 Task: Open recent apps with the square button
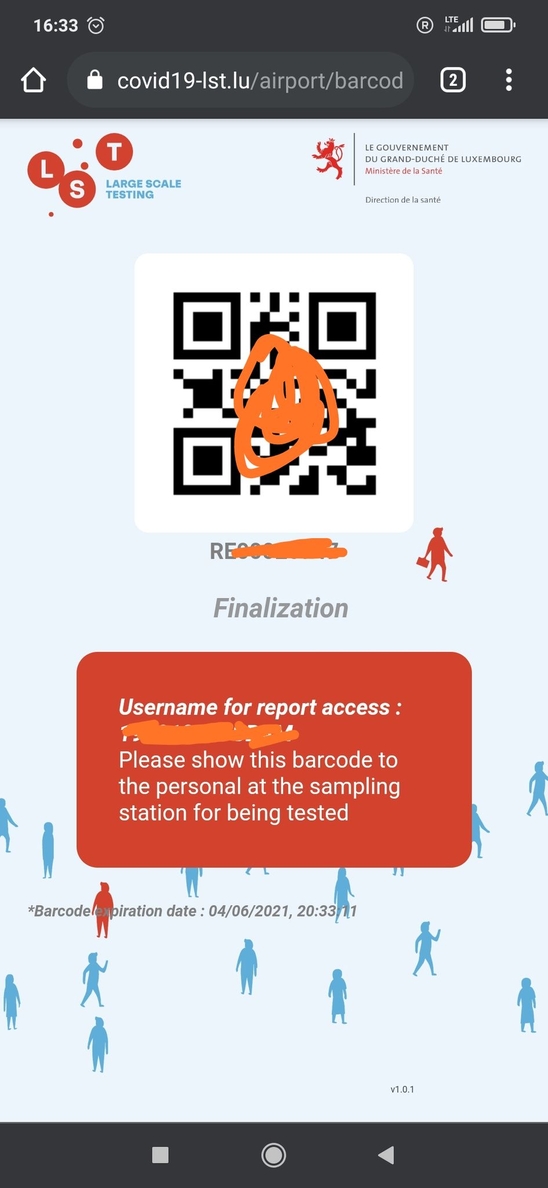coord(160,1155)
